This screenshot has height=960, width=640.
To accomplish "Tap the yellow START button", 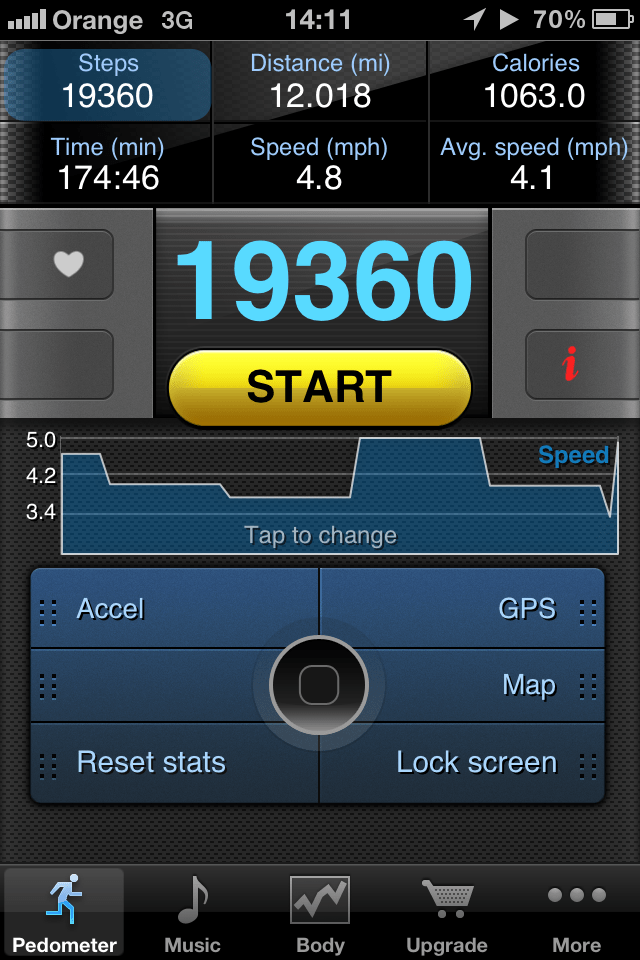I will click(x=319, y=388).
